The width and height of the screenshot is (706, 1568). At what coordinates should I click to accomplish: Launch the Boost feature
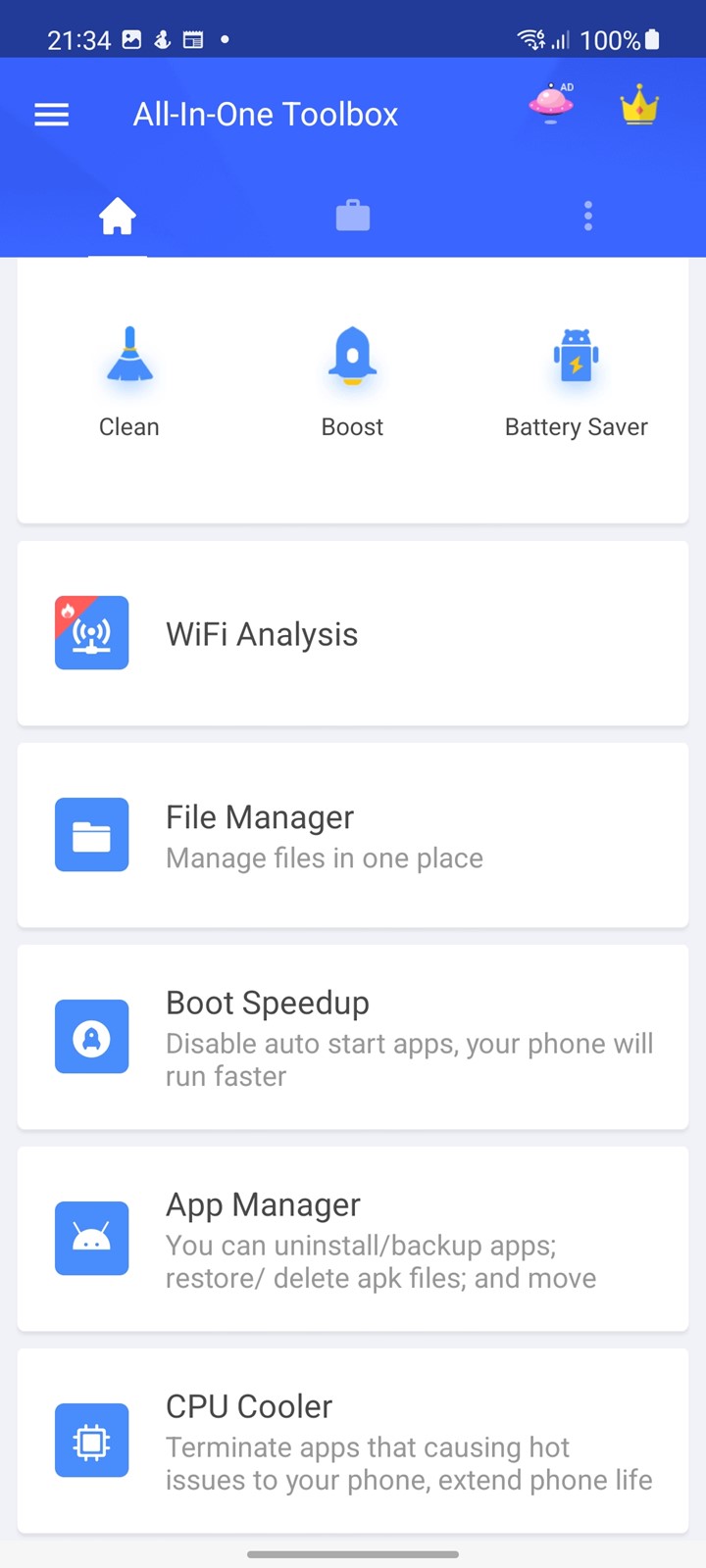pos(353,382)
